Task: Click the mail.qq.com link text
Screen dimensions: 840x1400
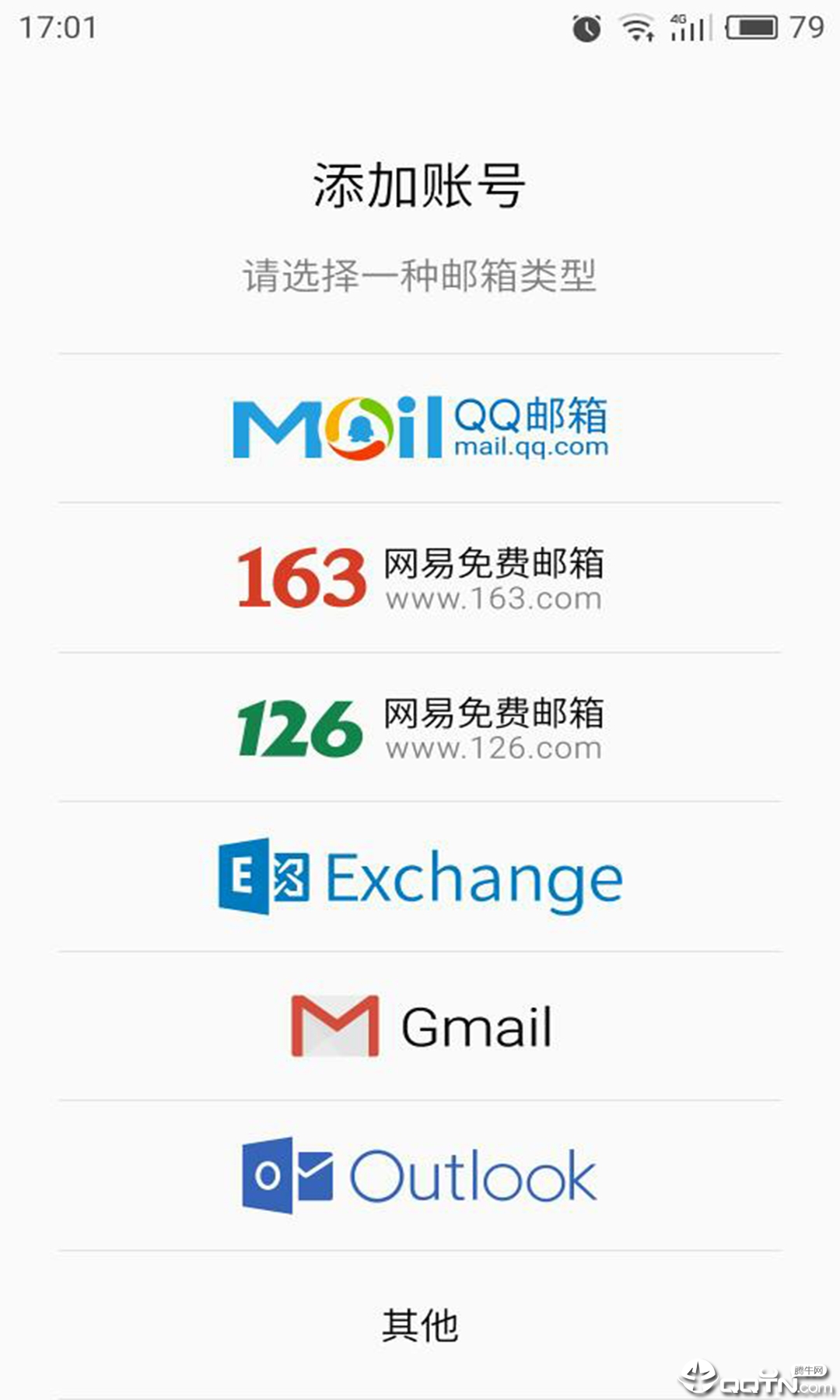Action: click(x=533, y=447)
